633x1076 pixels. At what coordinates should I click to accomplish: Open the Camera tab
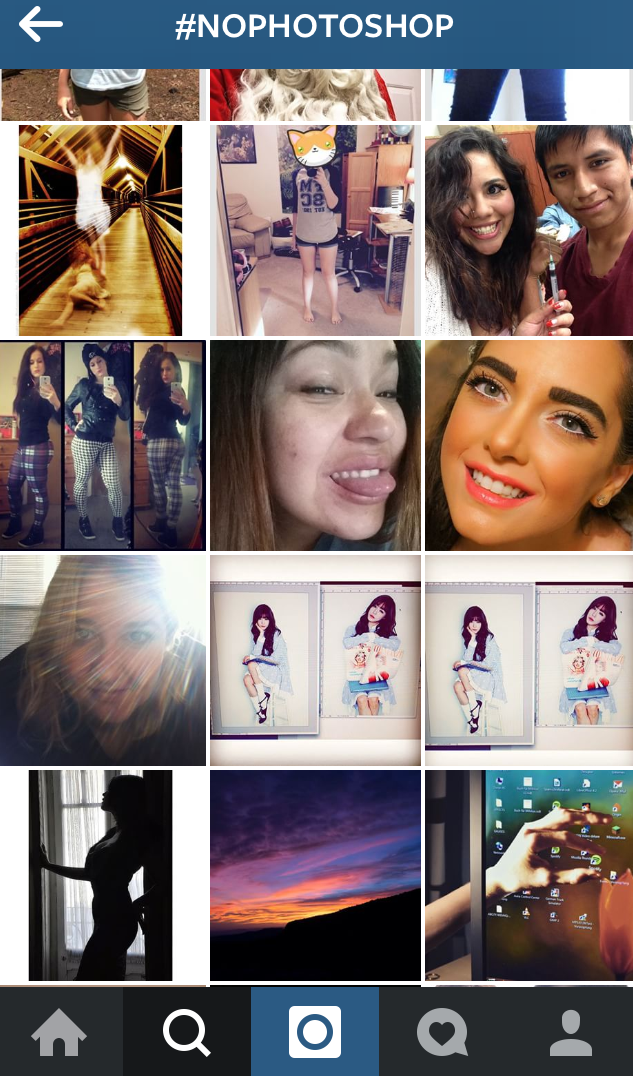(315, 1032)
